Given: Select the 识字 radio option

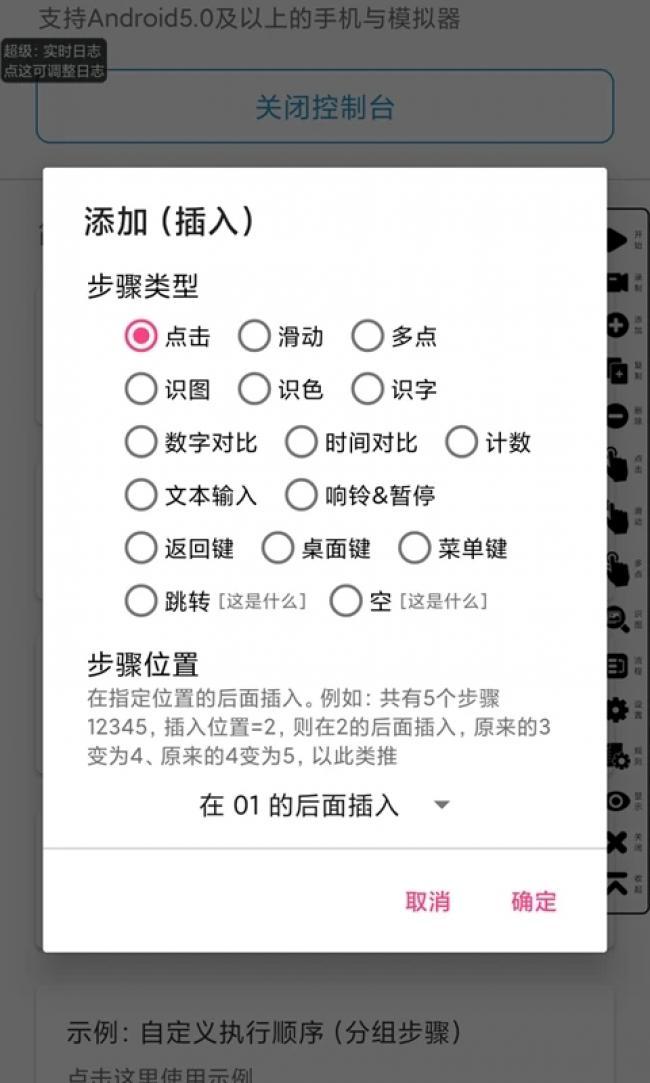Looking at the screenshot, I should 367,389.
